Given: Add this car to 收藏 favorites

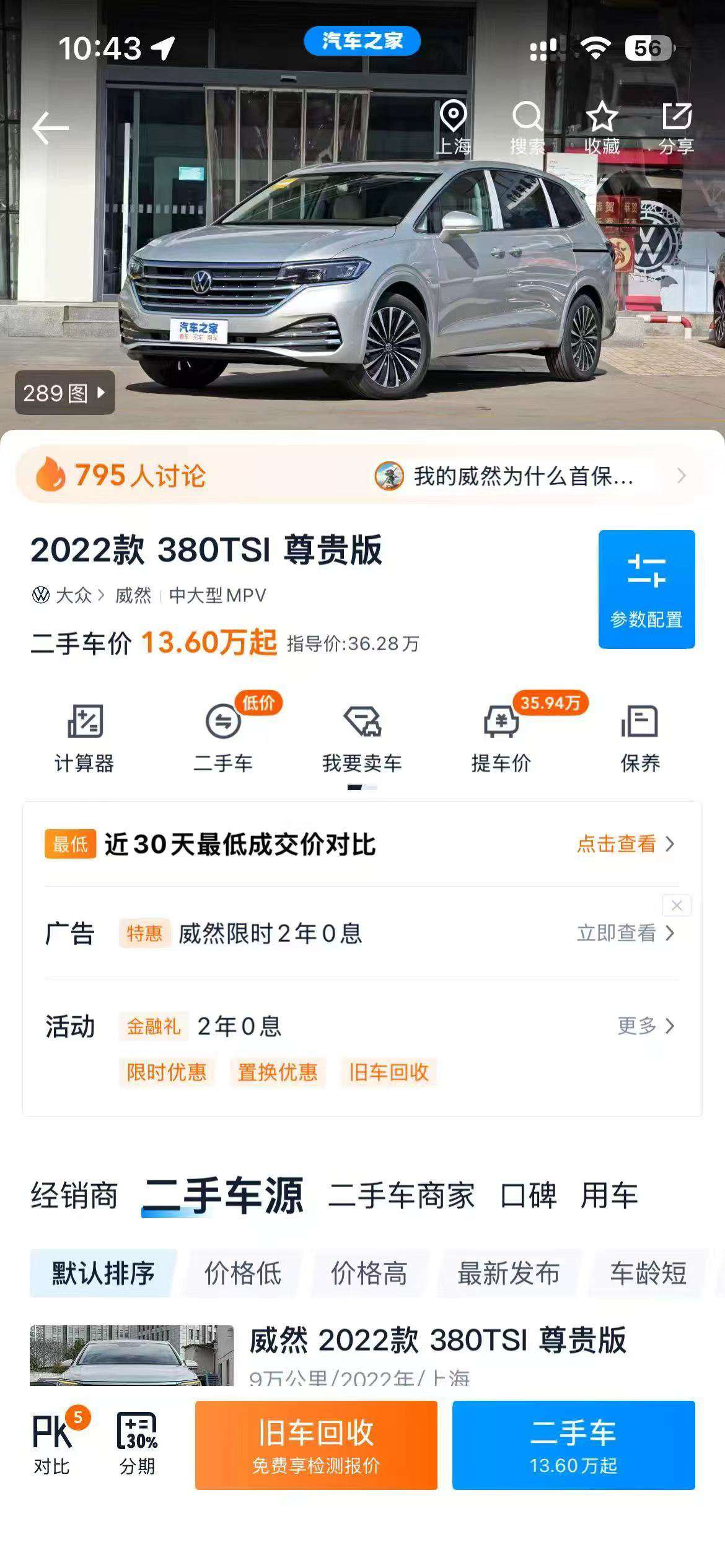Looking at the screenshot, I should click(x=602, y=128).
